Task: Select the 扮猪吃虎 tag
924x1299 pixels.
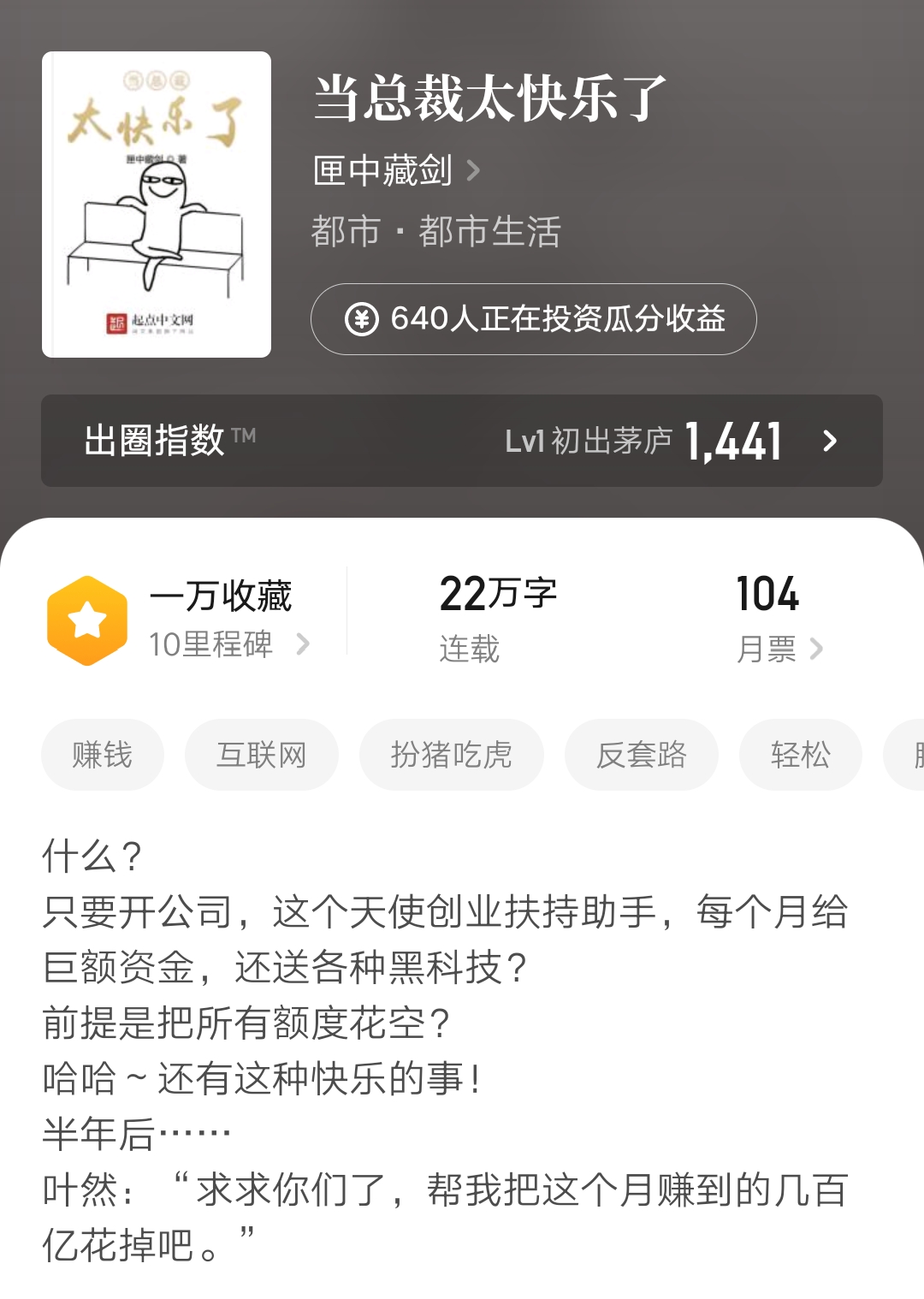Action: (x=451, y=754)
